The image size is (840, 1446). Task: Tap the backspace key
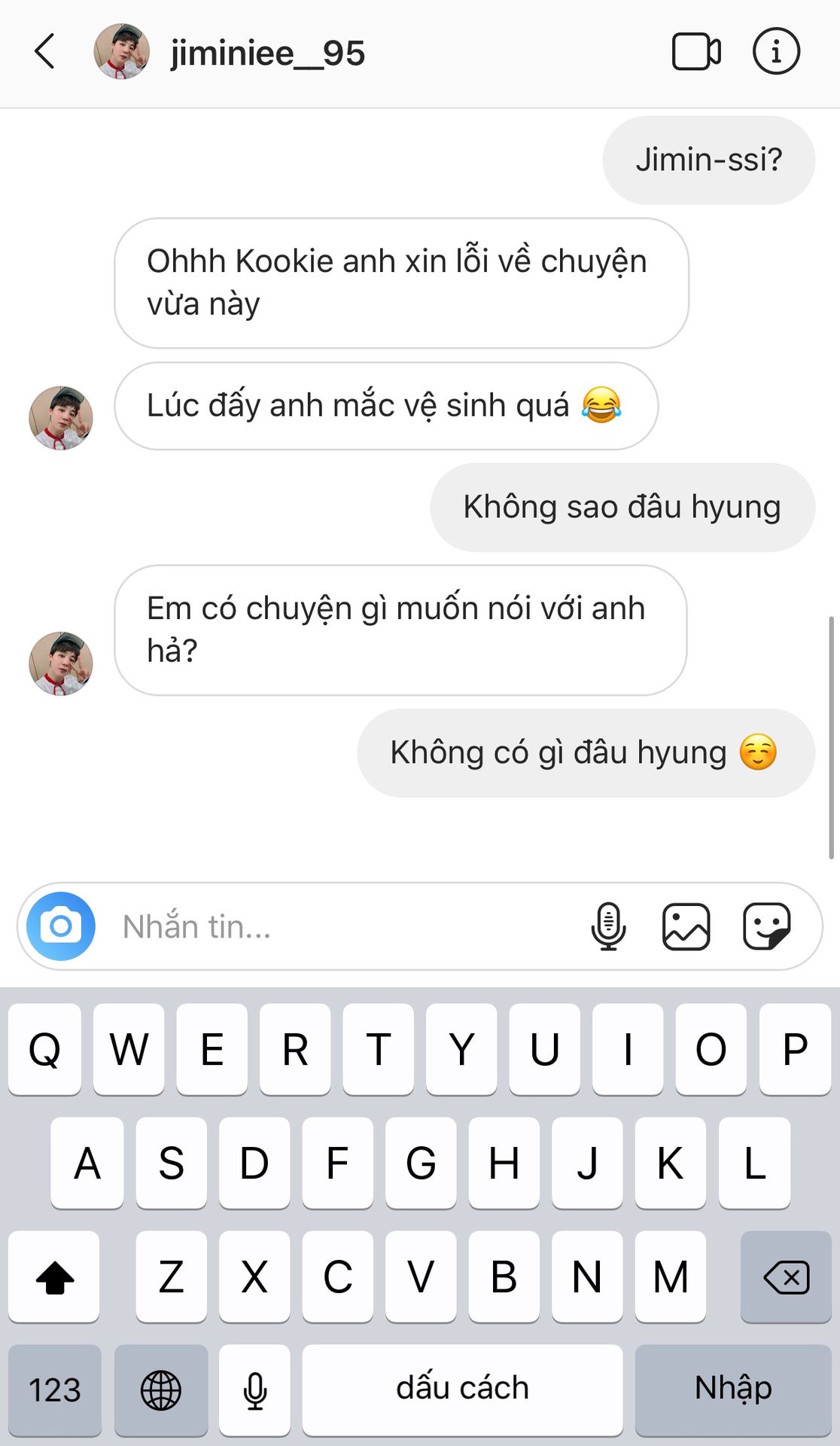786,1277
